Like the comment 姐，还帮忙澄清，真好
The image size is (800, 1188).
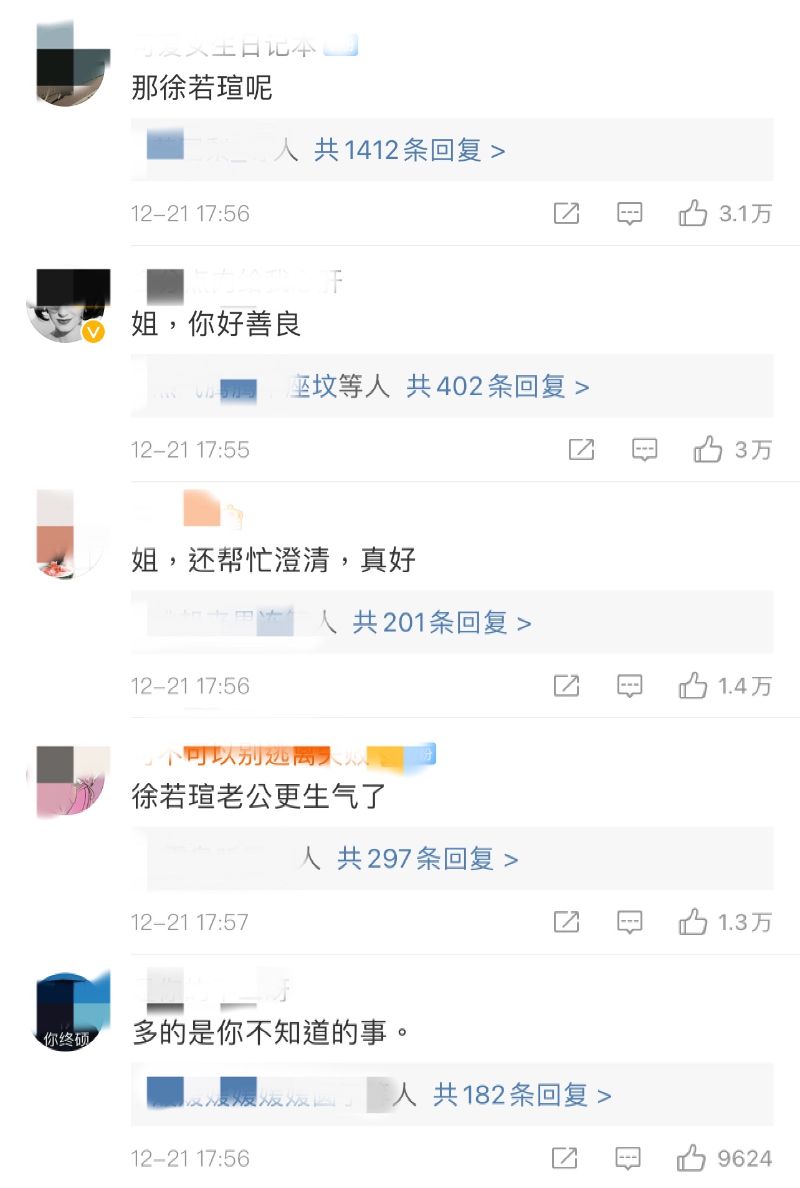click(x=693, y=686)
